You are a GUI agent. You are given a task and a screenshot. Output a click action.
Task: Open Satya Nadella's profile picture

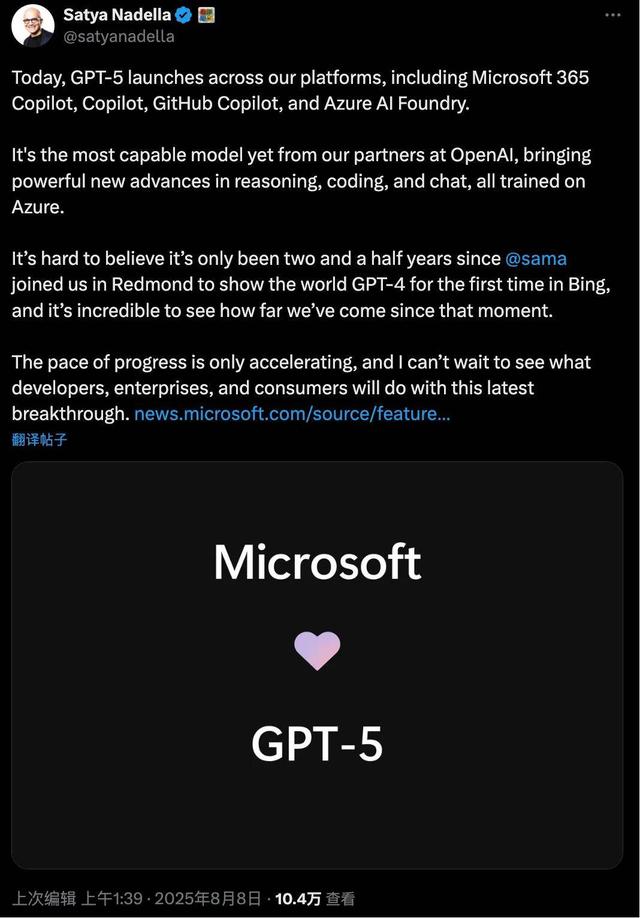[x=32, y=26]
